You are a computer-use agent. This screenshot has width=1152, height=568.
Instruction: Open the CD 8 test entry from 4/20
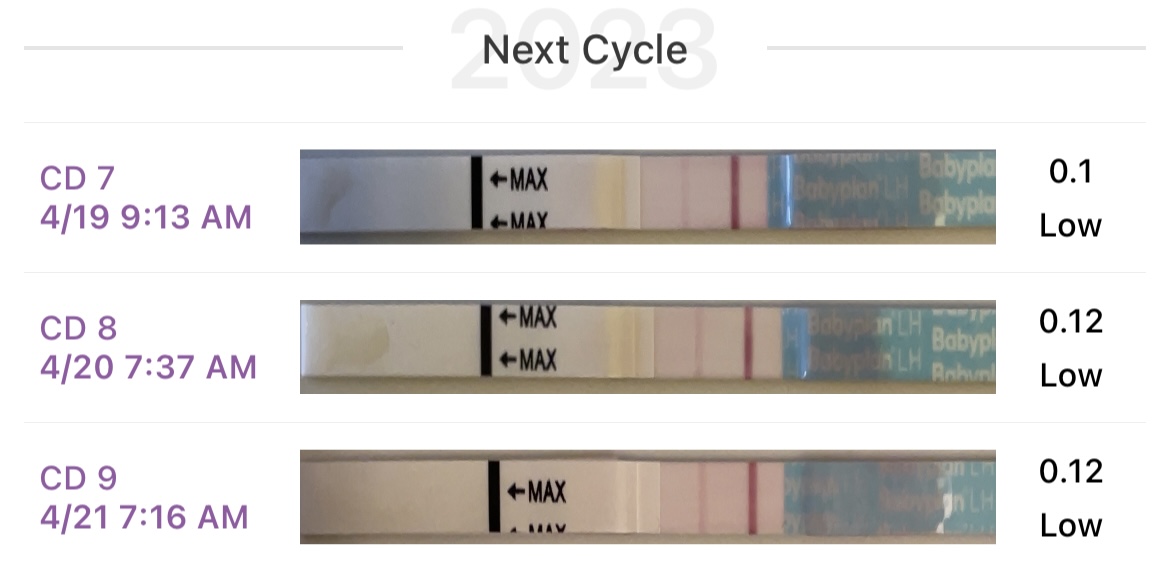[148, 348]
